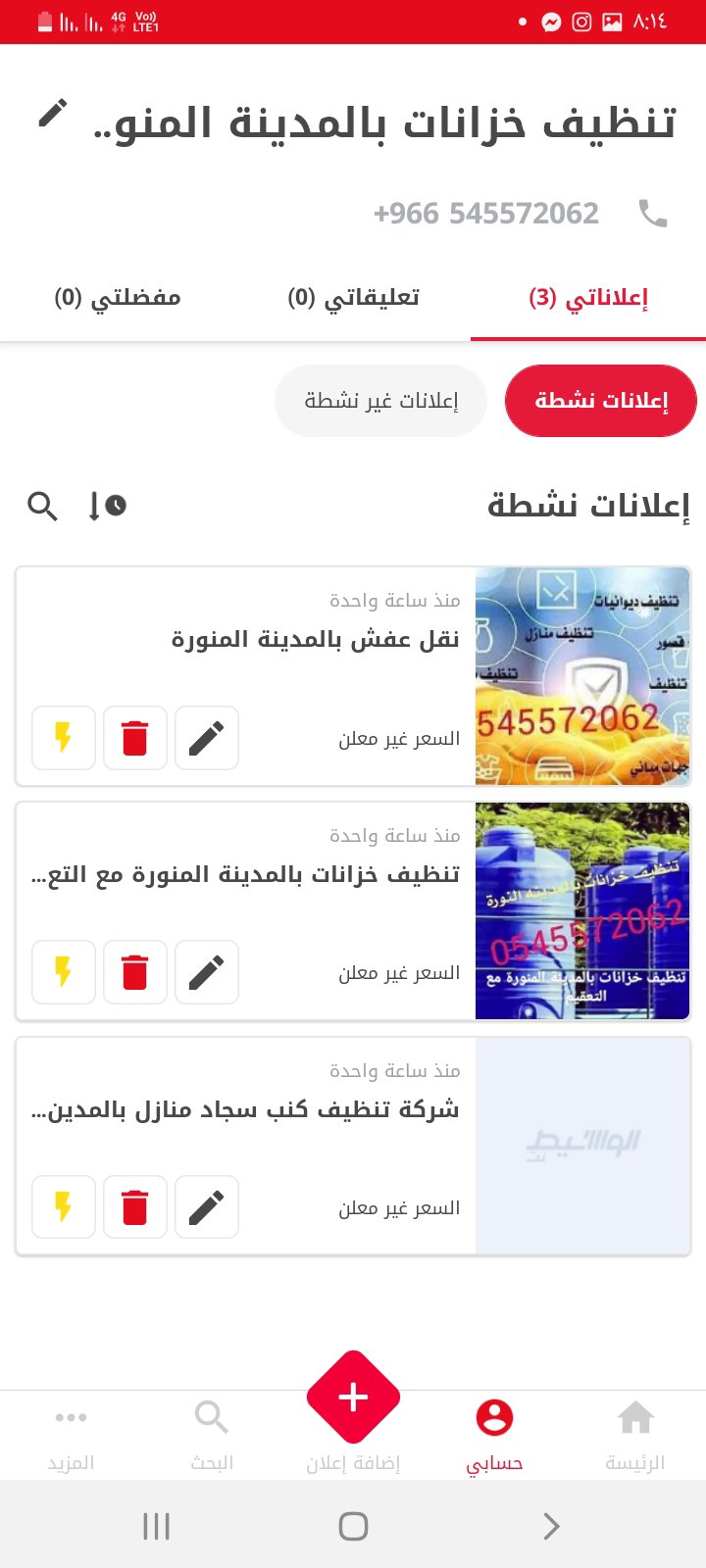Viewport: 706px width, 1568px height.
Task: Sort active ads by time
Action: click(x=107, y=506)
